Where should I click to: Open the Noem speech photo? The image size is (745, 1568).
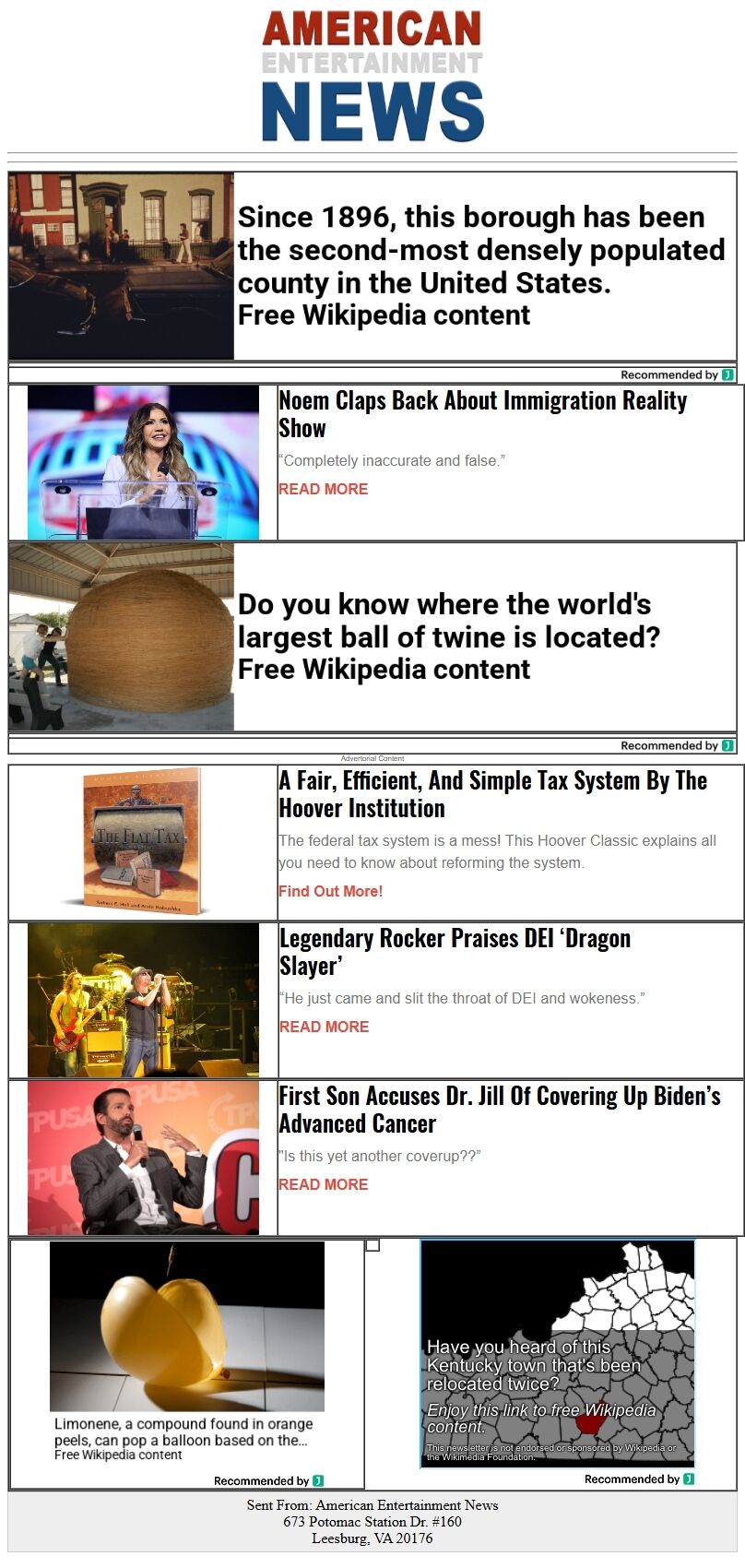pos(143,462)
